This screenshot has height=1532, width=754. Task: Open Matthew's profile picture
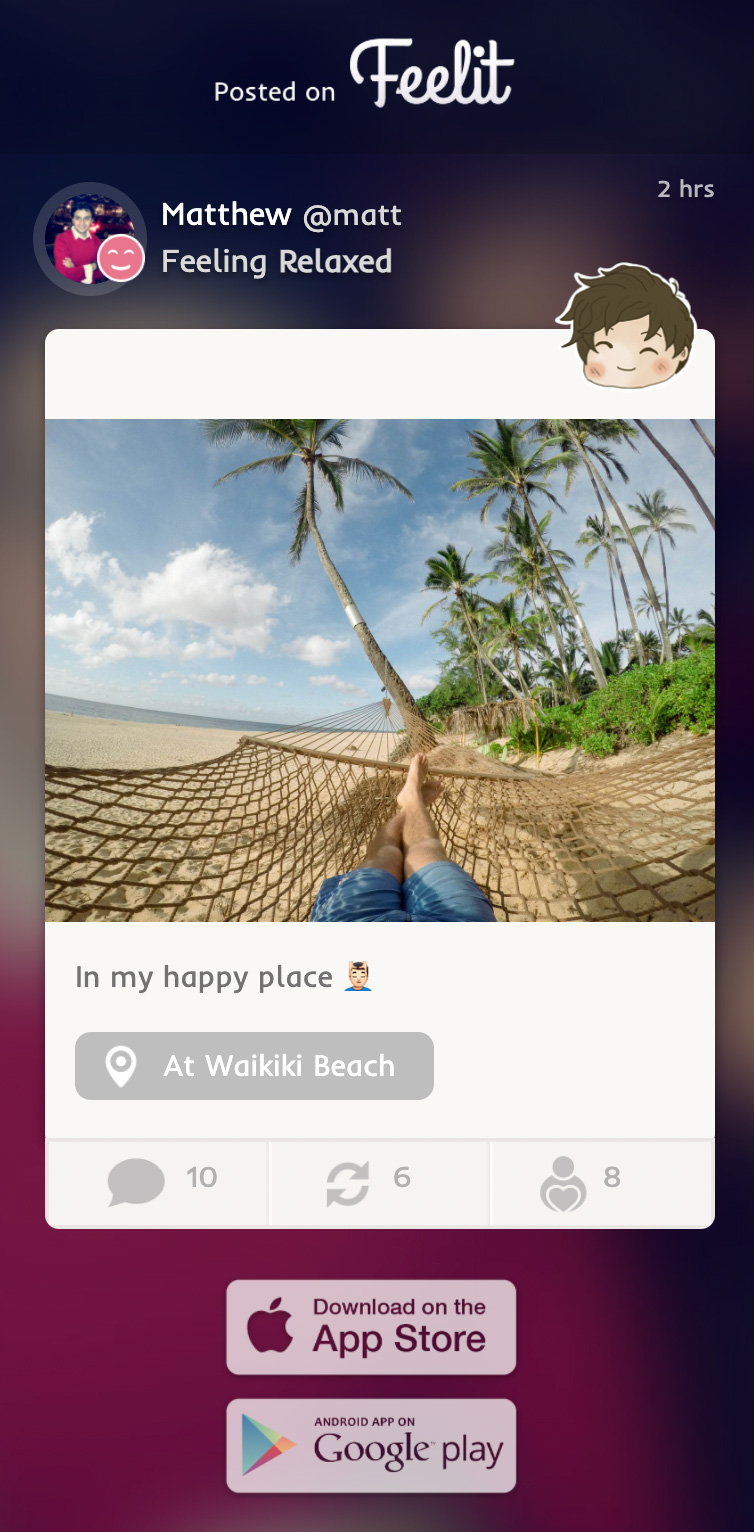tap(88, 239)
